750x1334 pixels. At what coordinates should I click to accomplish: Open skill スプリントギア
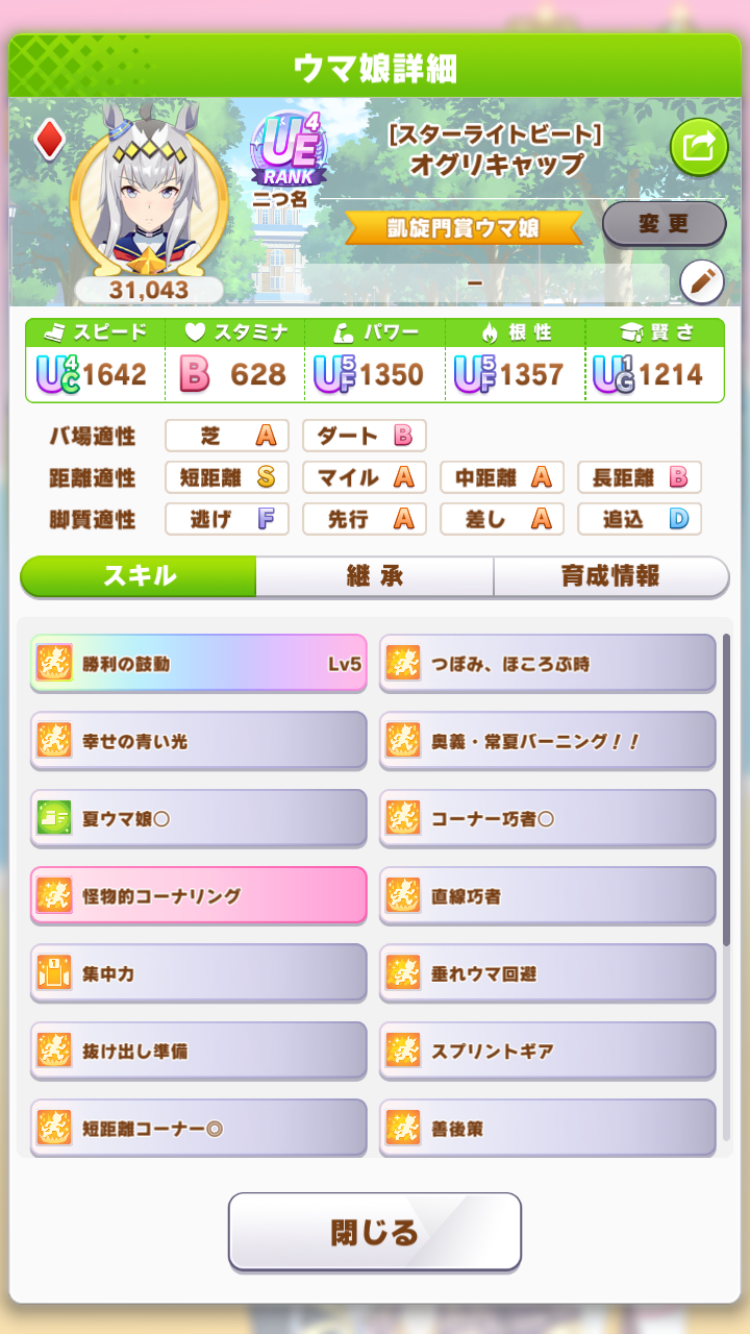pyautogui.click(x=547, y=1050)
